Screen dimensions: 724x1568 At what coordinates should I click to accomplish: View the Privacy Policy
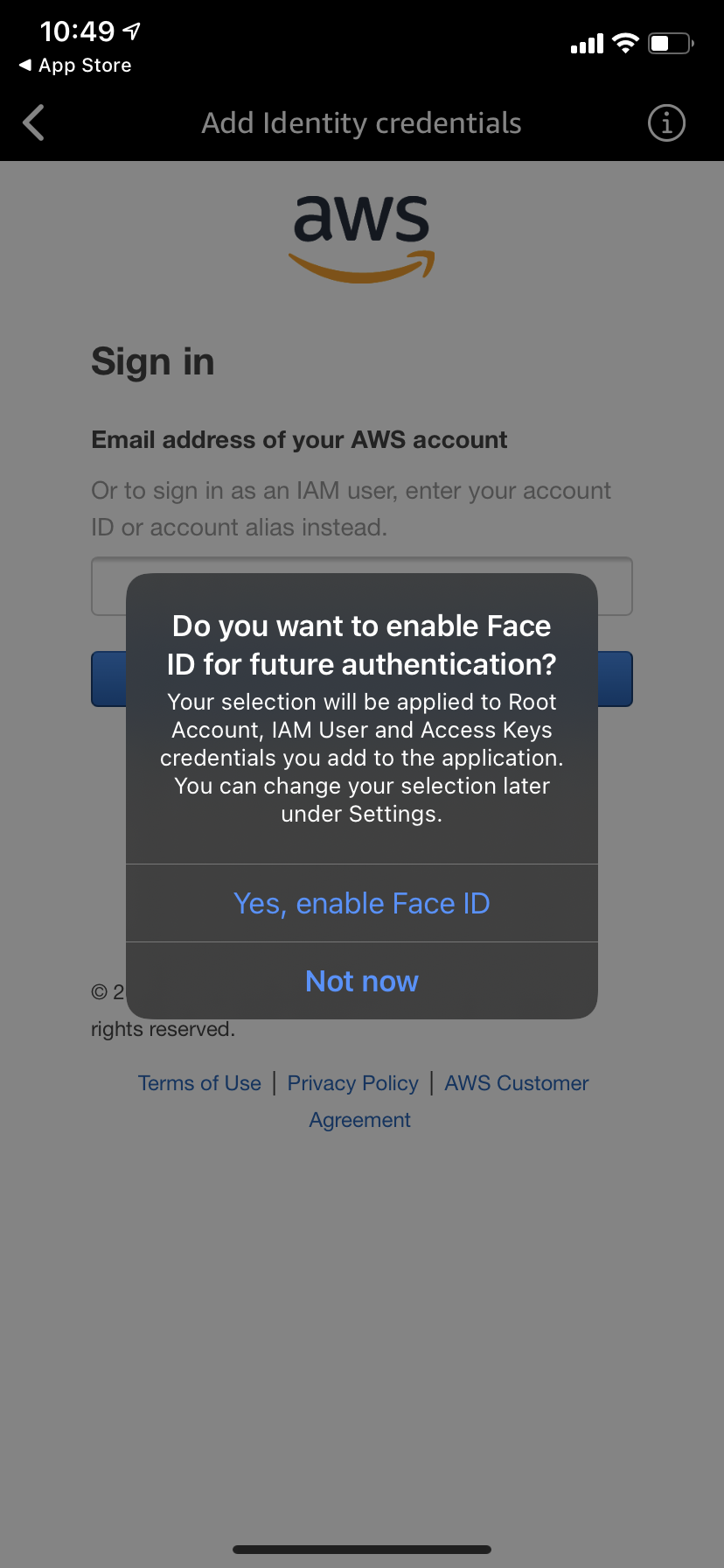coord(352,1083)
